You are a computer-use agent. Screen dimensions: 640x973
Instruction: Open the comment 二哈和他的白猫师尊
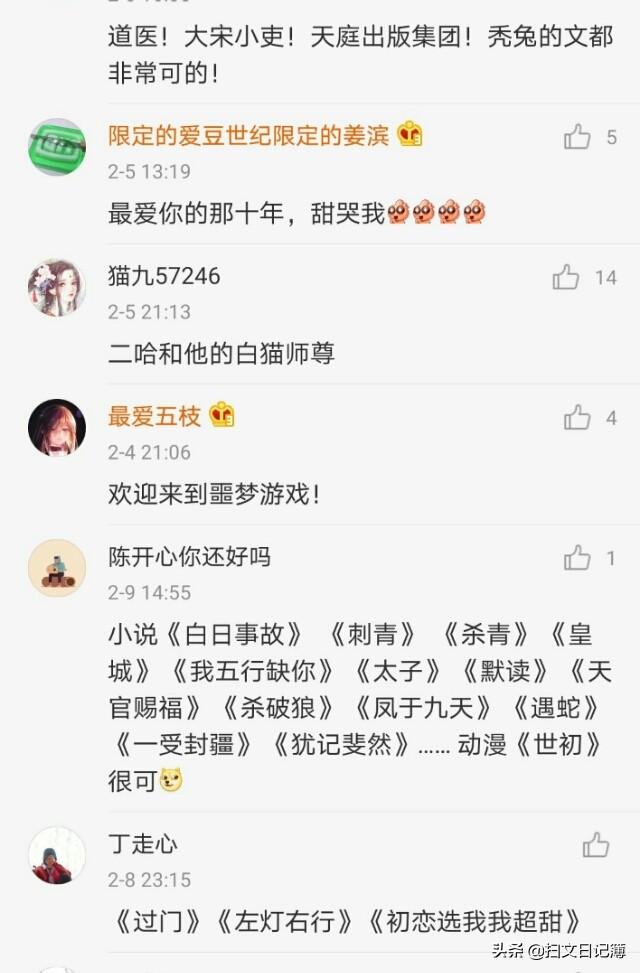221,353
